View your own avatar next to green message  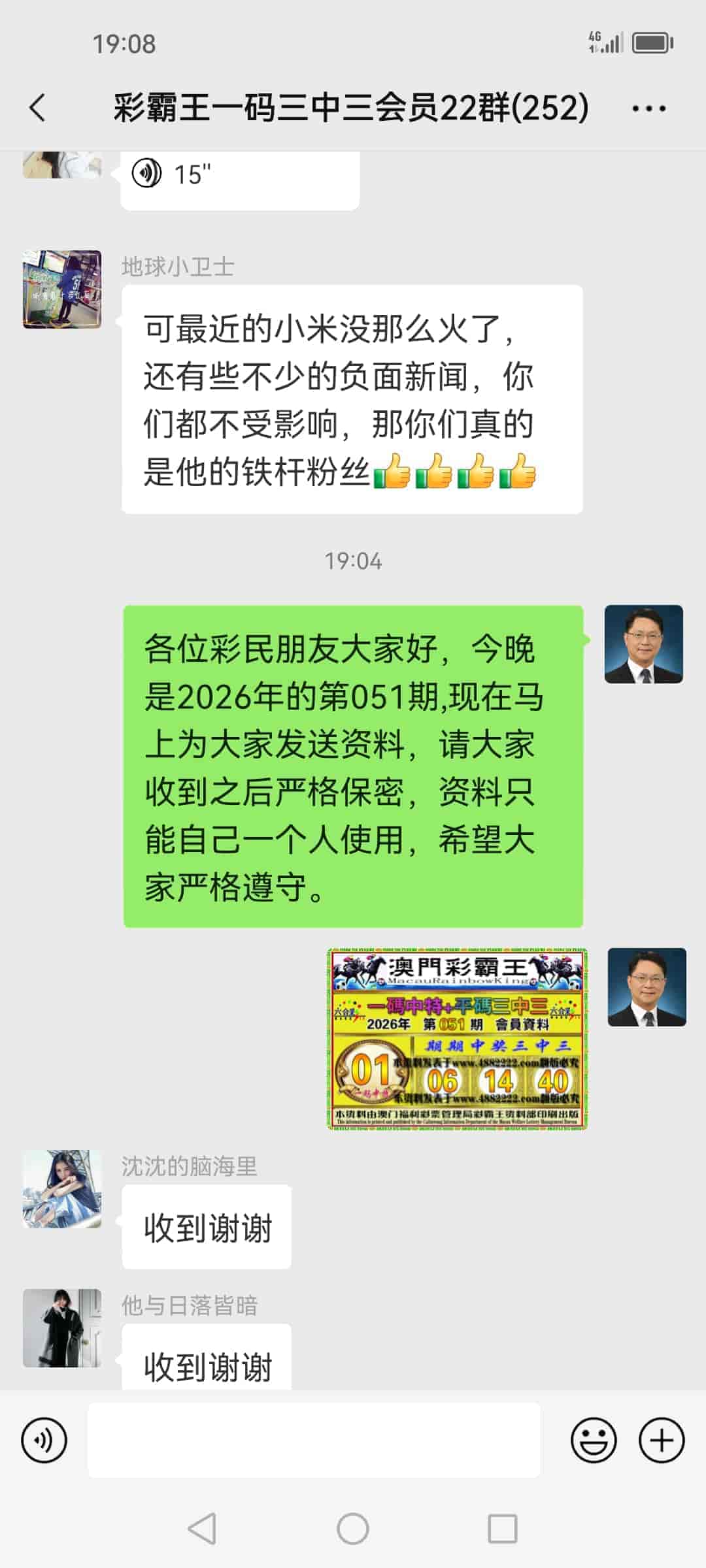(644, 644)
